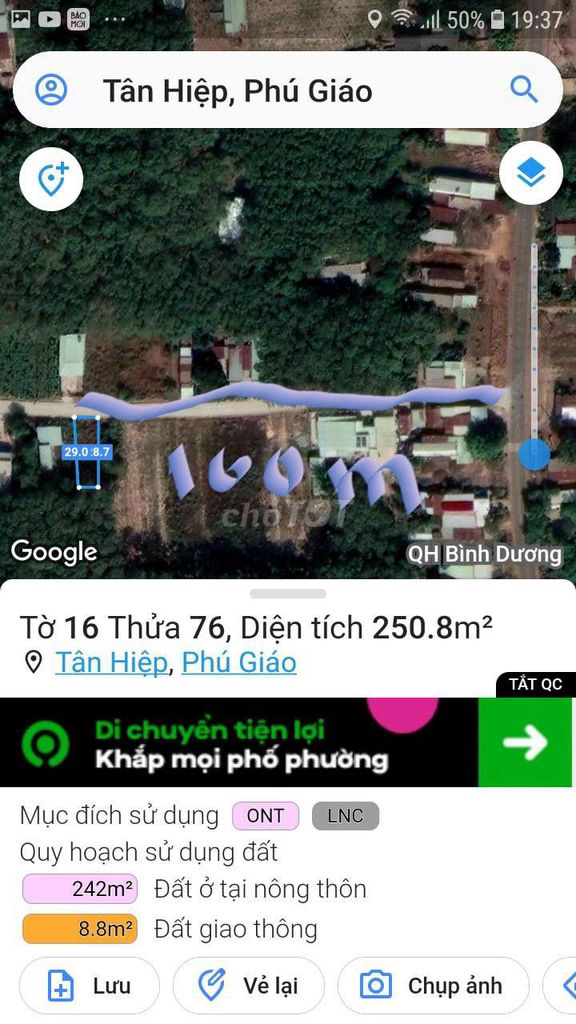Add a new location pin
Screen dimensions: 576x1024
pyautogui.click(x=52, y=178)
